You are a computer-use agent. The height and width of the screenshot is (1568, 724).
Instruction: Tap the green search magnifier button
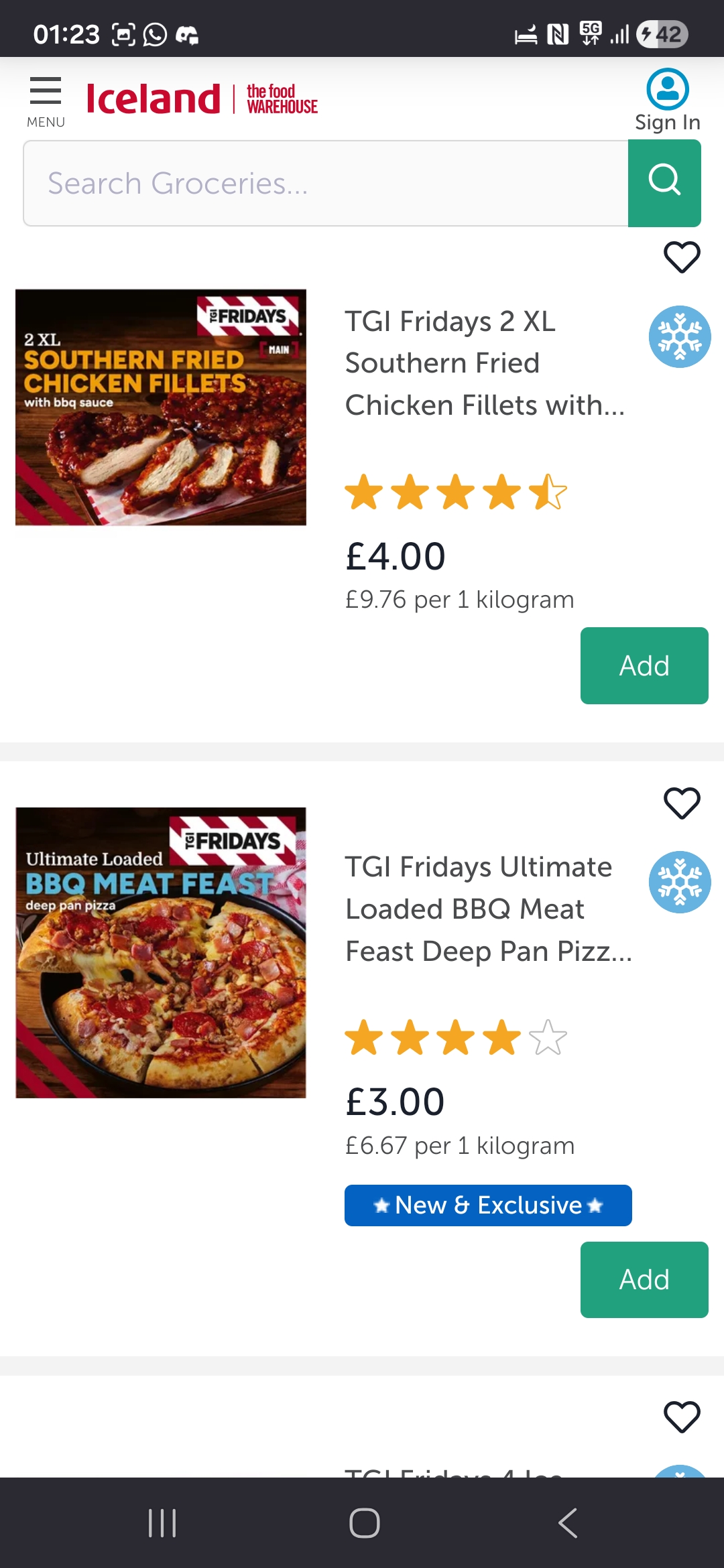(664, 184)
